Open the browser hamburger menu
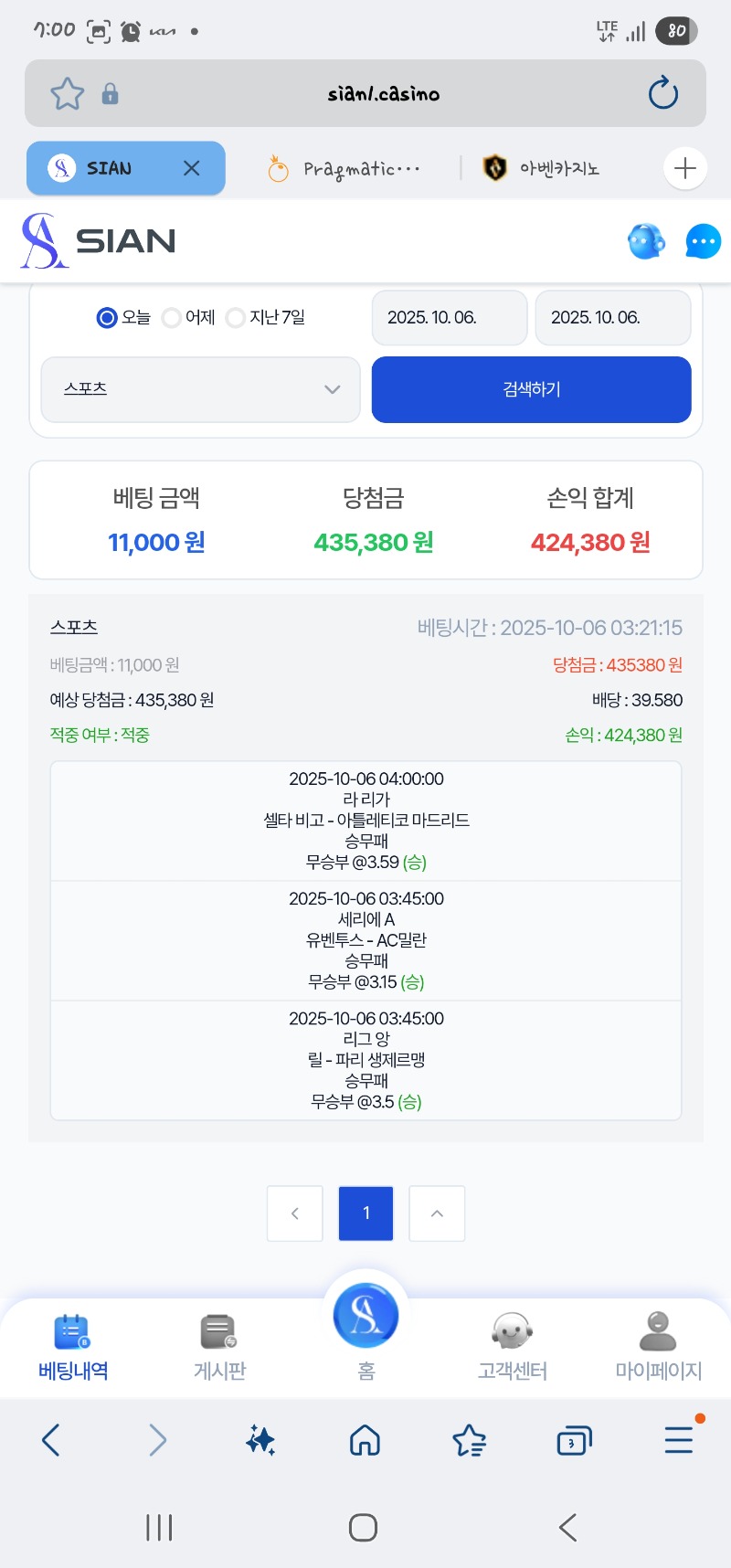731x1568 pixels. (678, 1440)
